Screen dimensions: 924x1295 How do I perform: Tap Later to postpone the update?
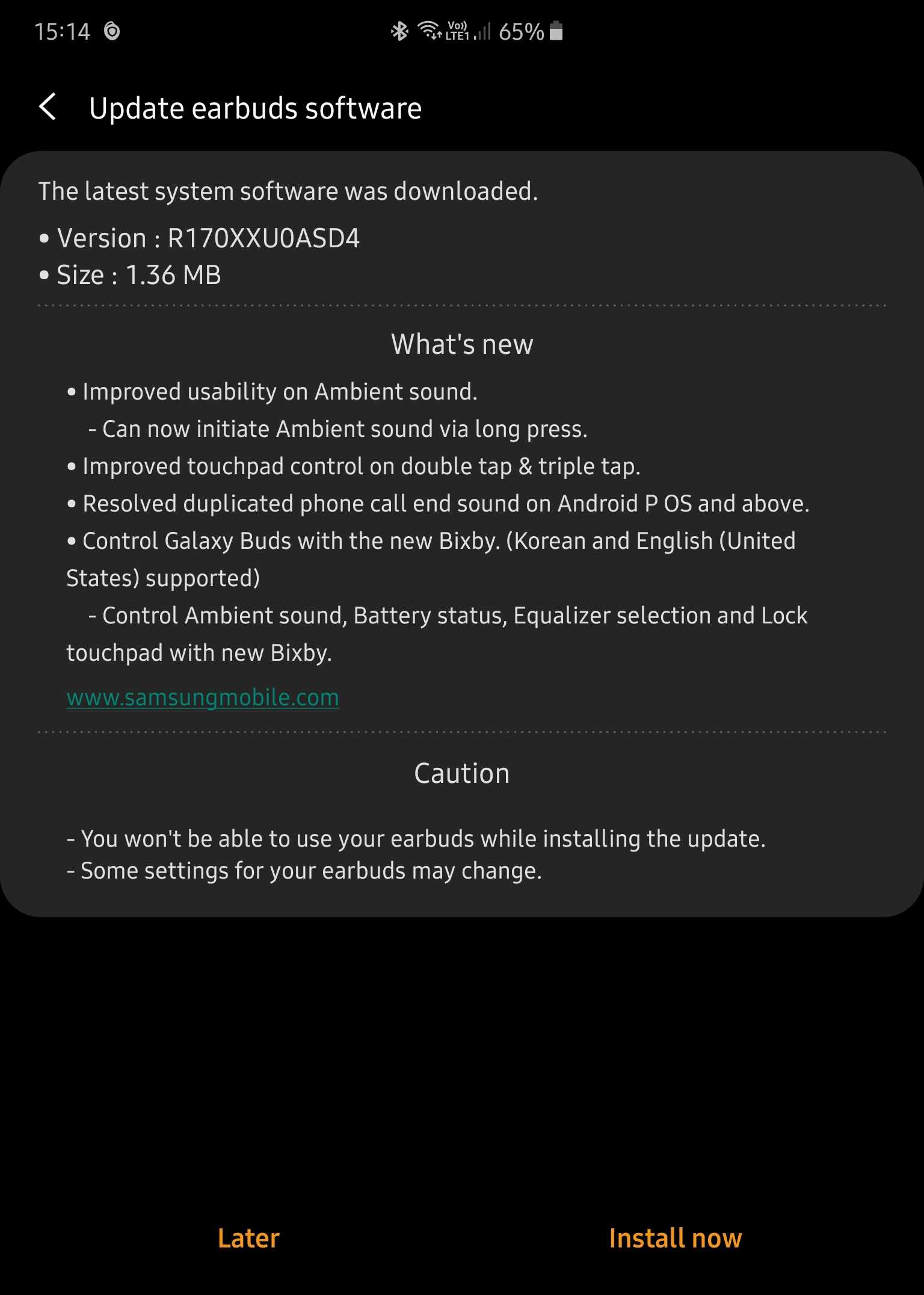point(248,1238)
